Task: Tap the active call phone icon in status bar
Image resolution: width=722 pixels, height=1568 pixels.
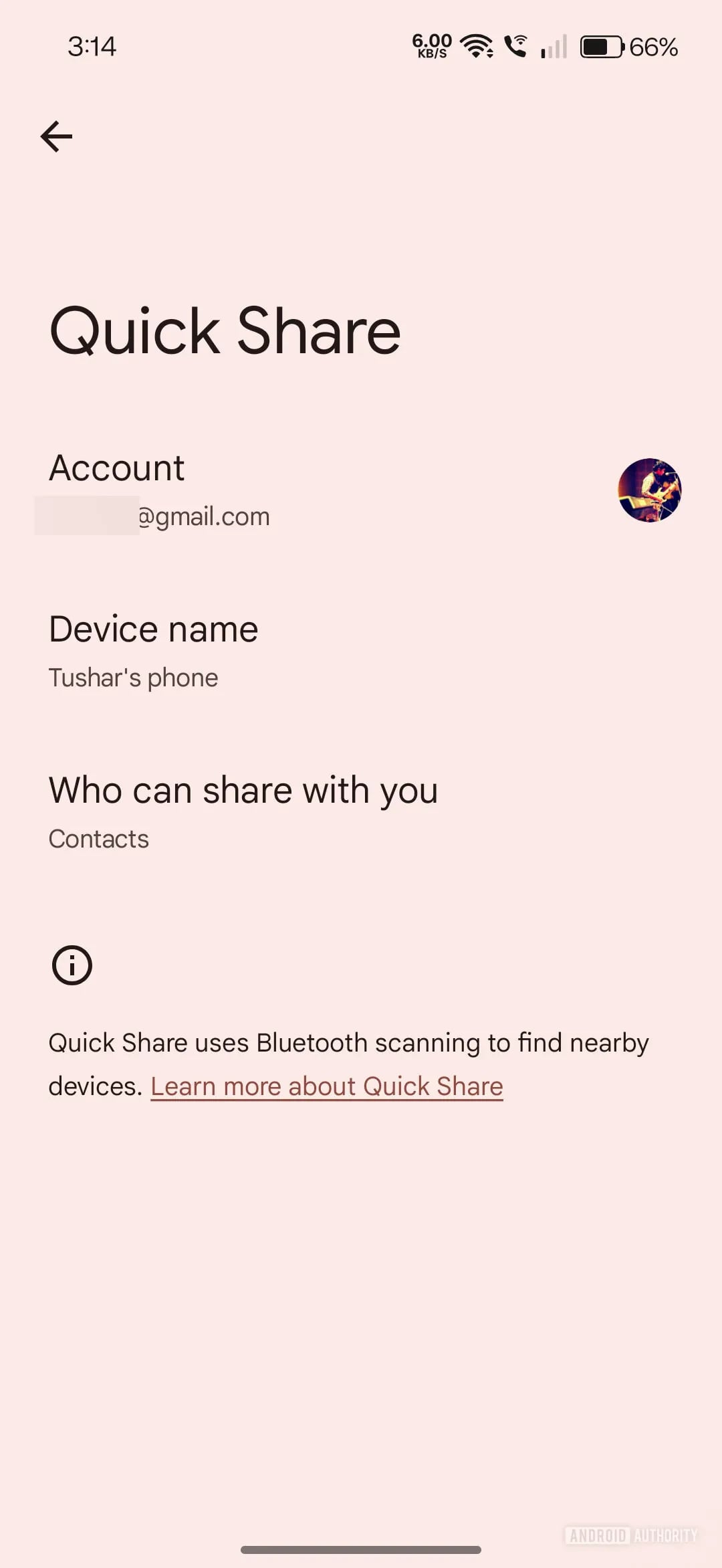Action: point(516,45)
